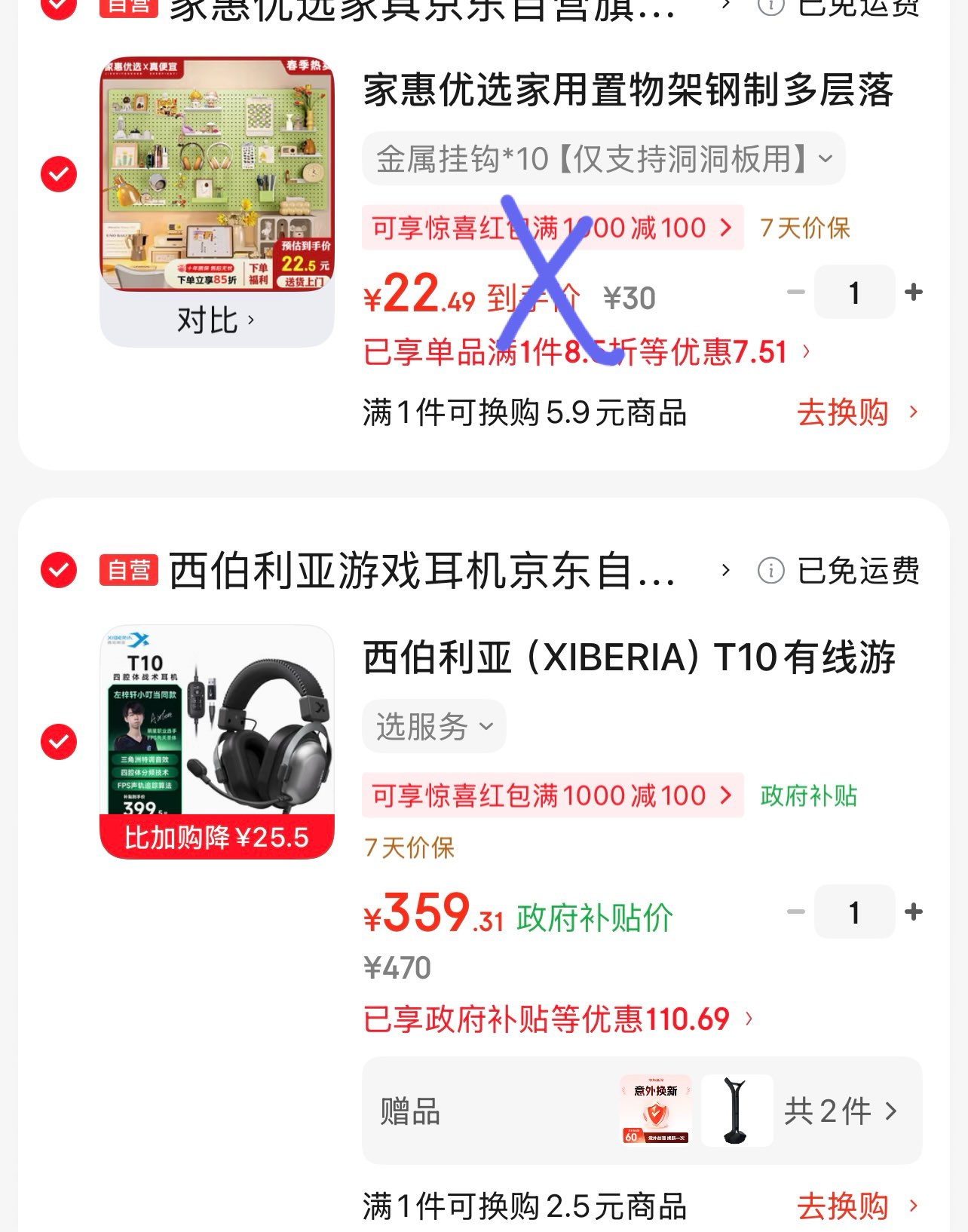The height and width of the screenshot is (1232, 968).
Task: View 已享政府补贴等优惠110.69 details
Action: pos(558,1019)
